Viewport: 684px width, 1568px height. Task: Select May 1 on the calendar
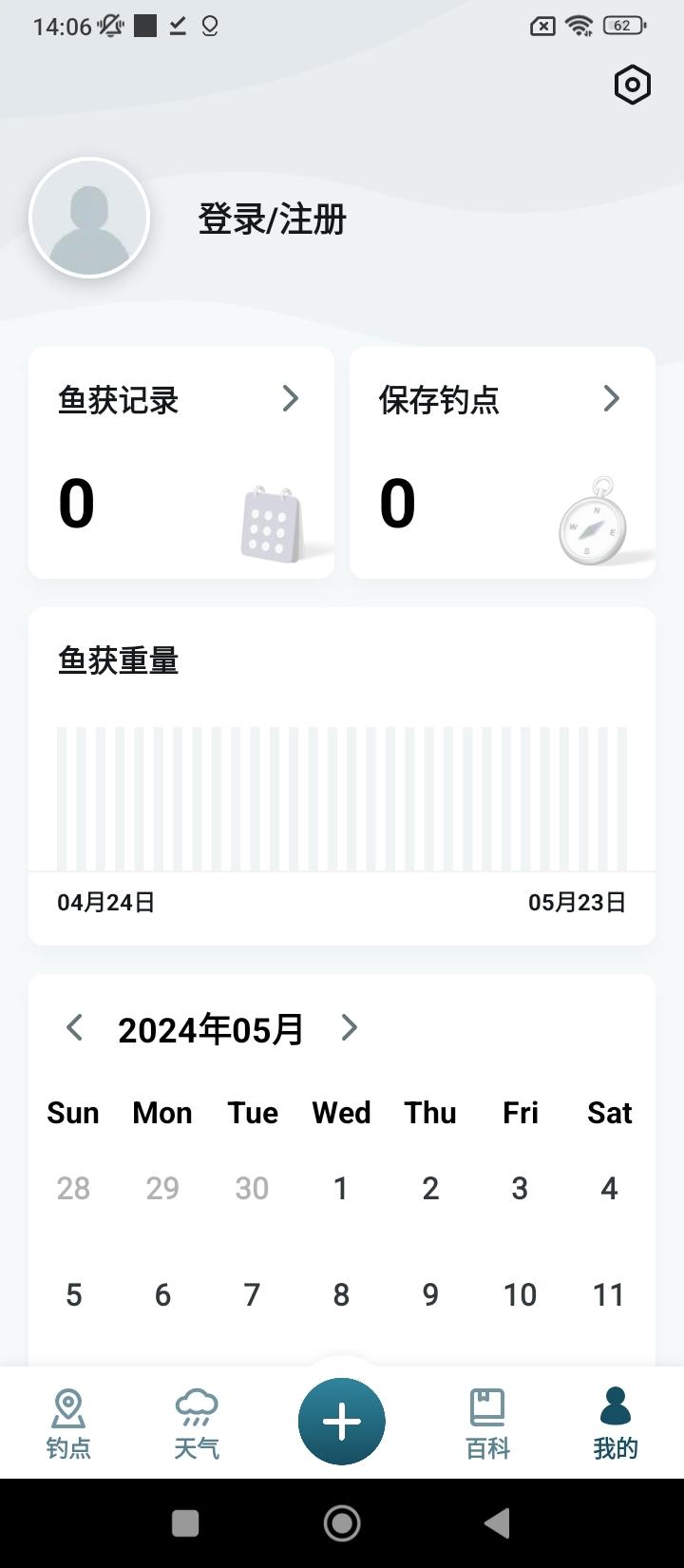tap(341, 1187)
